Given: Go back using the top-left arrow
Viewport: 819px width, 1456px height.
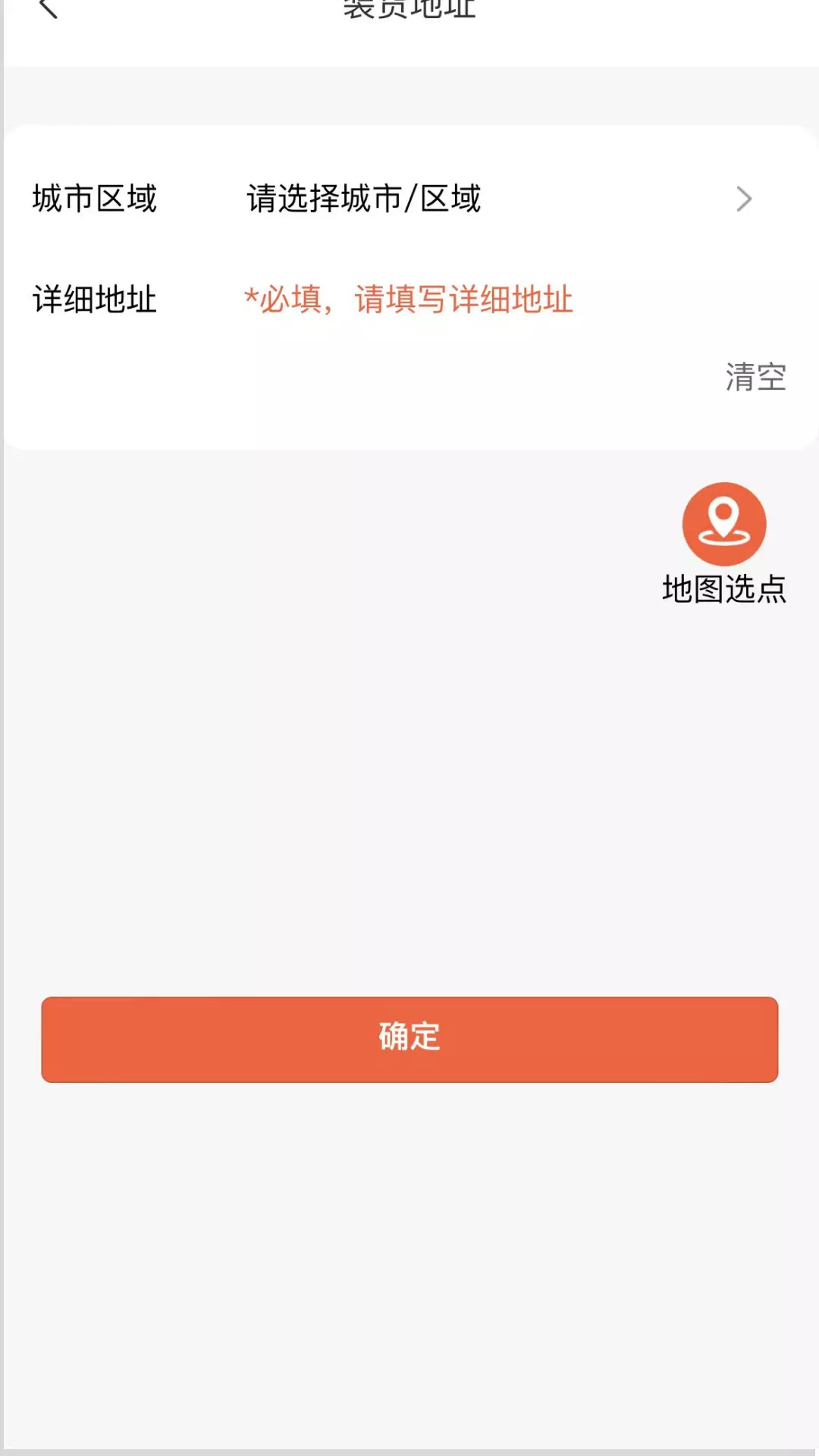Looking at the screenshot, I should coord(48,8).
